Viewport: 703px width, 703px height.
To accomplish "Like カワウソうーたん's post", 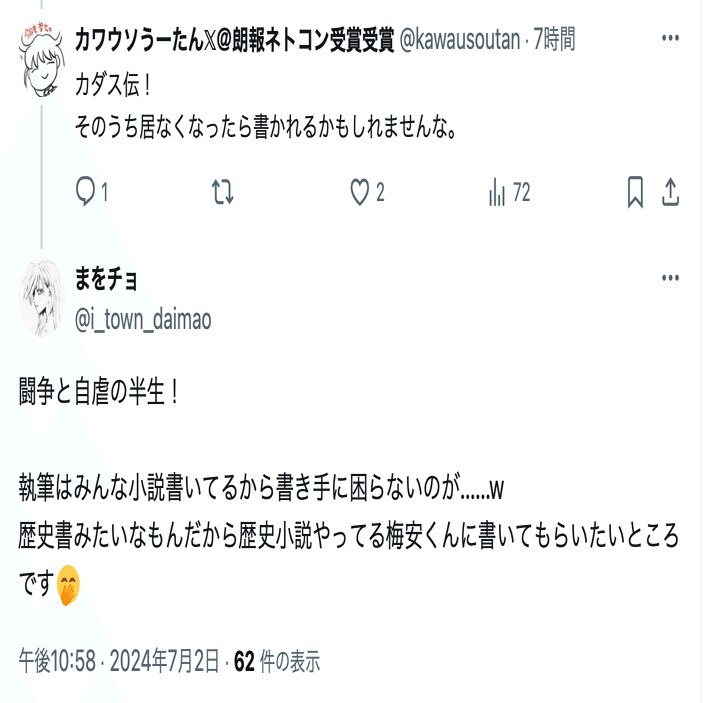I will tap(360, 192).
